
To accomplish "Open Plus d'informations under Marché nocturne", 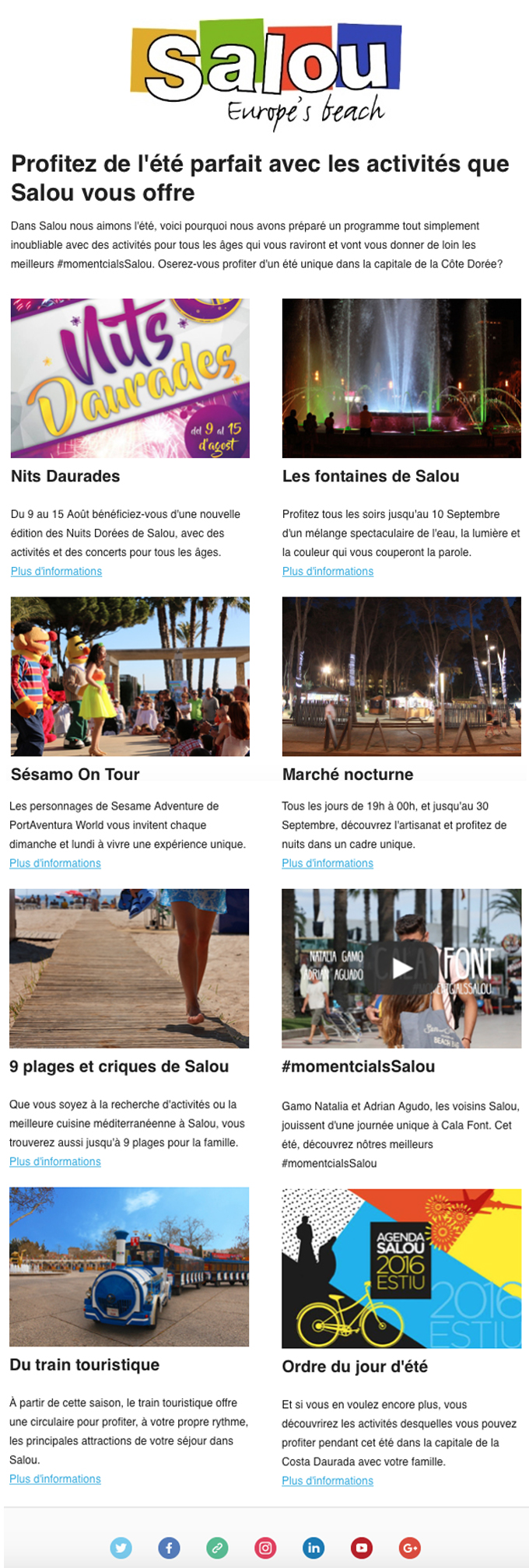I will 328,863.
